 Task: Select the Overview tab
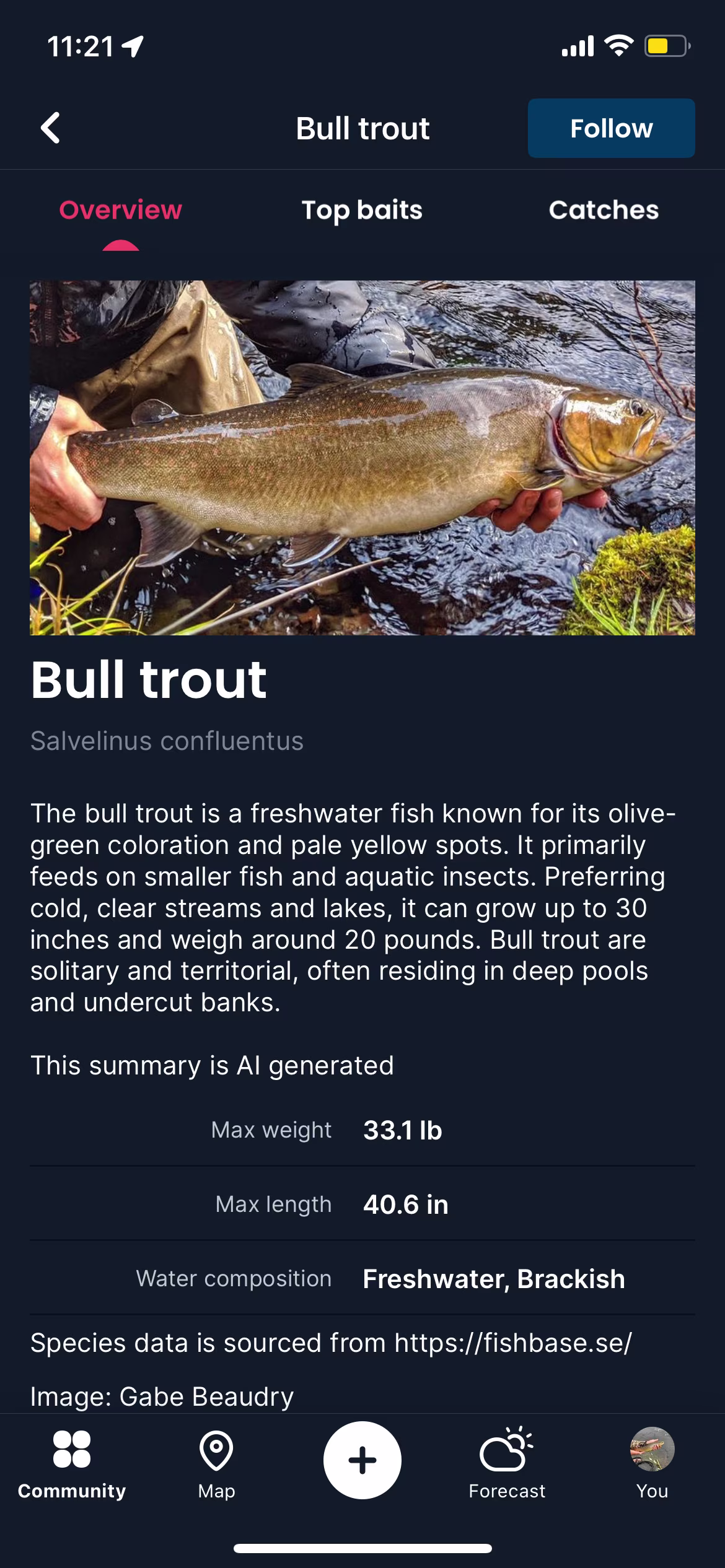(121, 210)
